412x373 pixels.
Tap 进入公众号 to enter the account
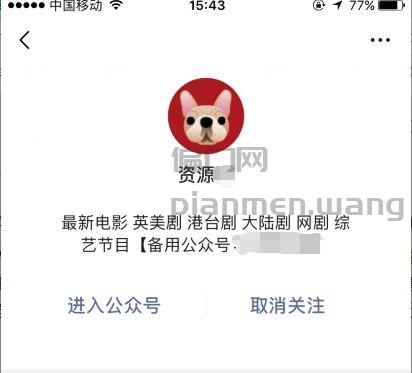point(114,305)
